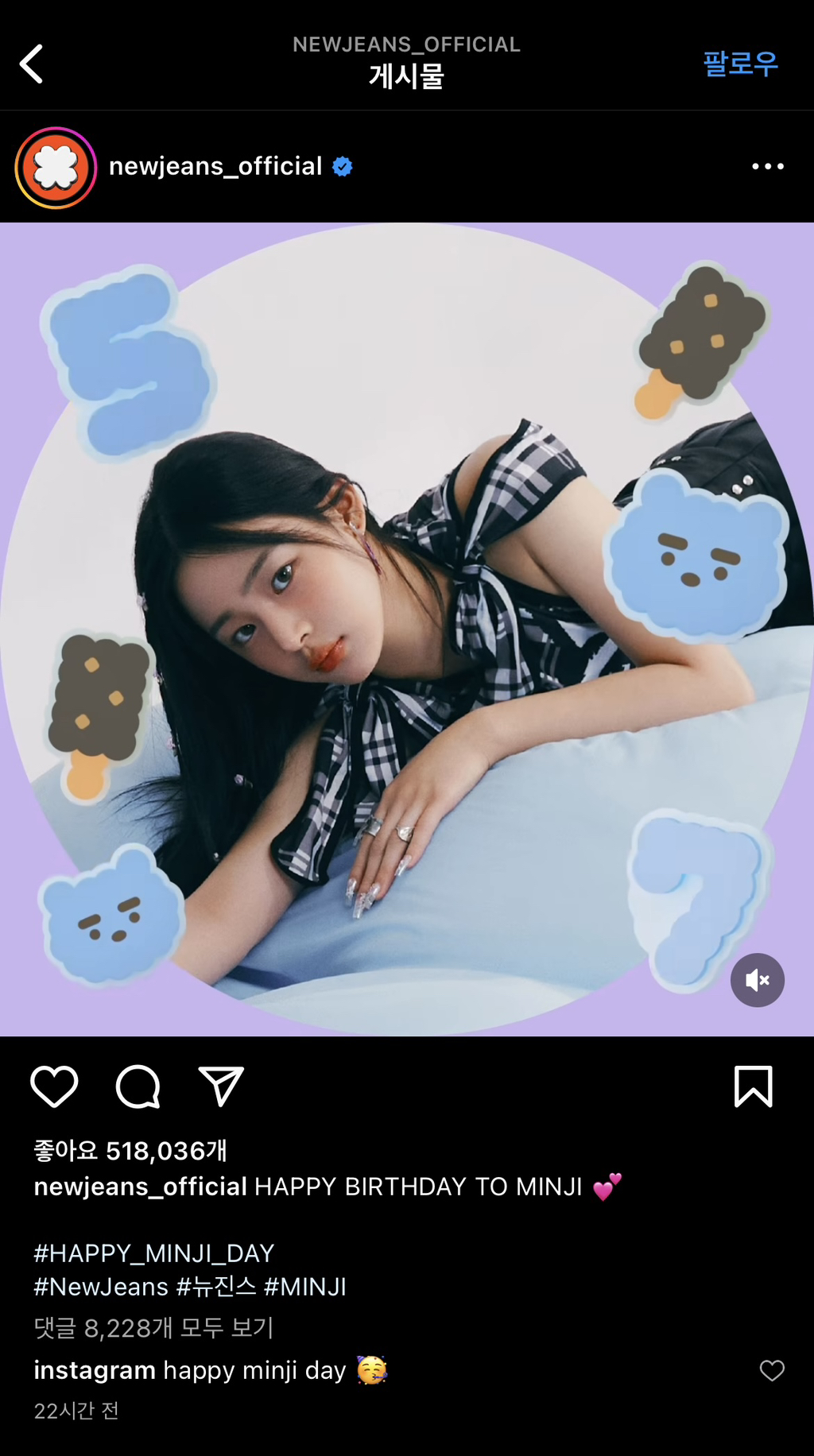Go back using the top-left arrow
Screen dimensions: 814x1456
point(31,64)
